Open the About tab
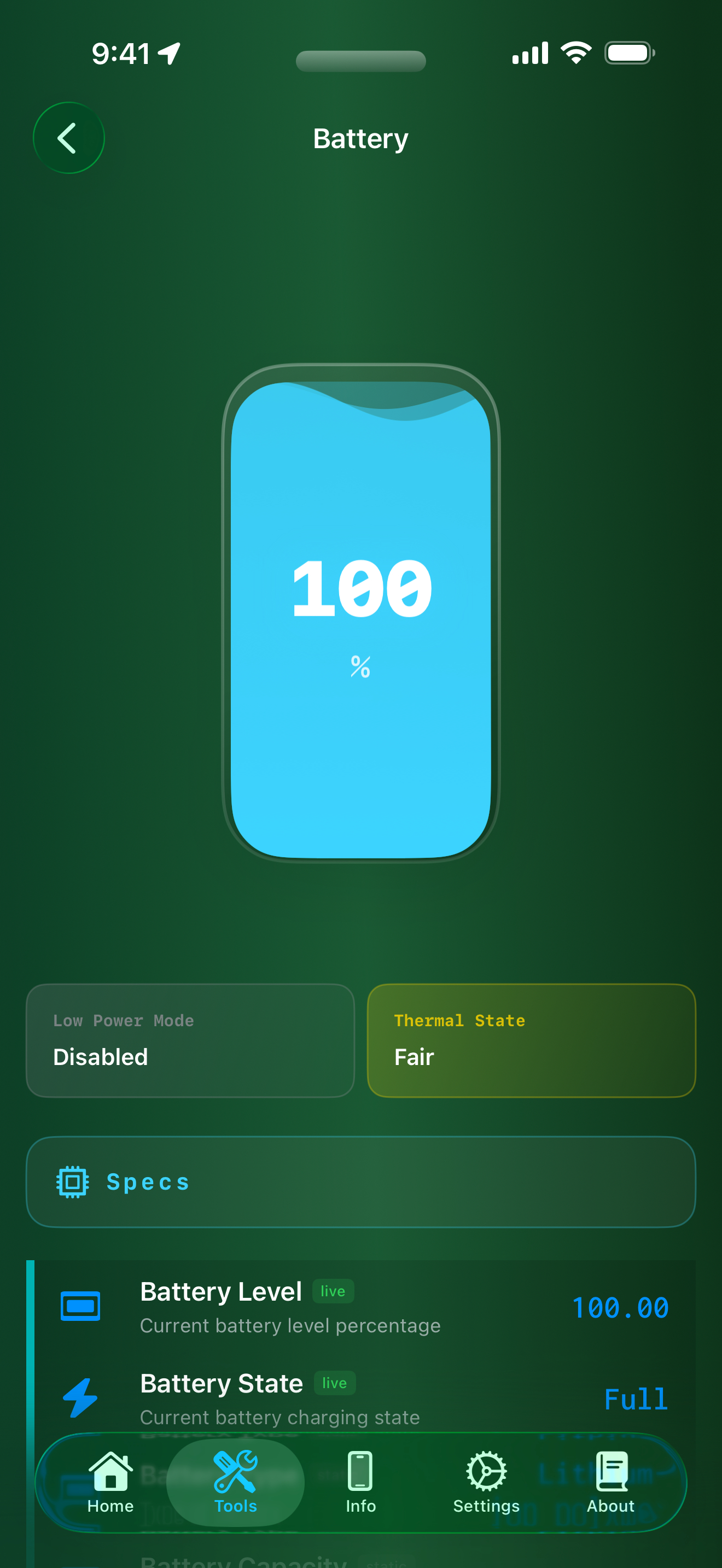Viewport: 722px width, 1568px height. pyautogui.click(x=610, y=1482)
